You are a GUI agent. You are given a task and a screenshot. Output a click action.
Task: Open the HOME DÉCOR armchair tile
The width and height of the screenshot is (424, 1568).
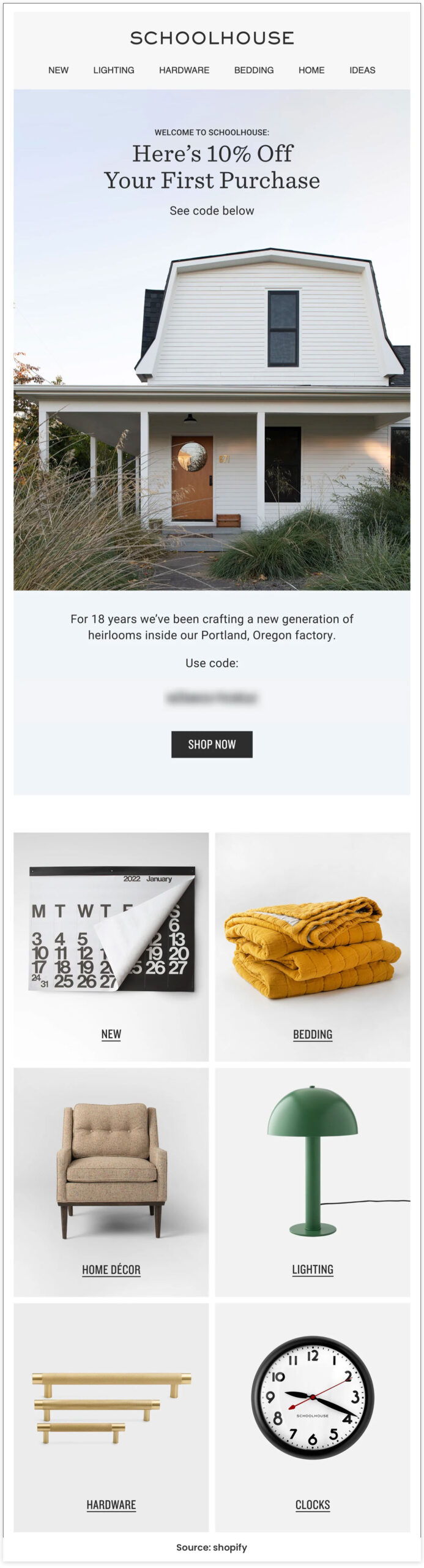[x=111, y=1182]
